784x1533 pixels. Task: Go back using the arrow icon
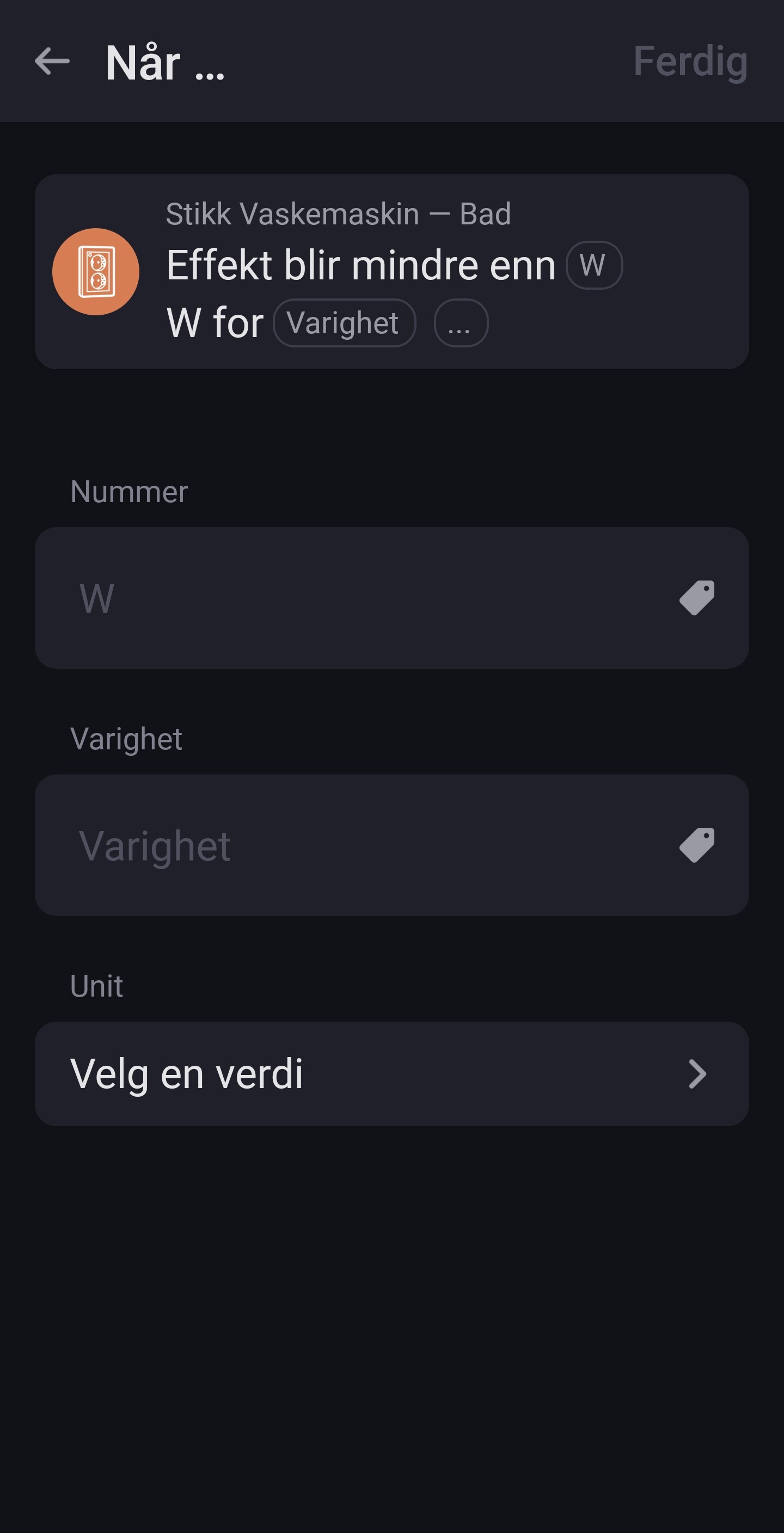52,62
